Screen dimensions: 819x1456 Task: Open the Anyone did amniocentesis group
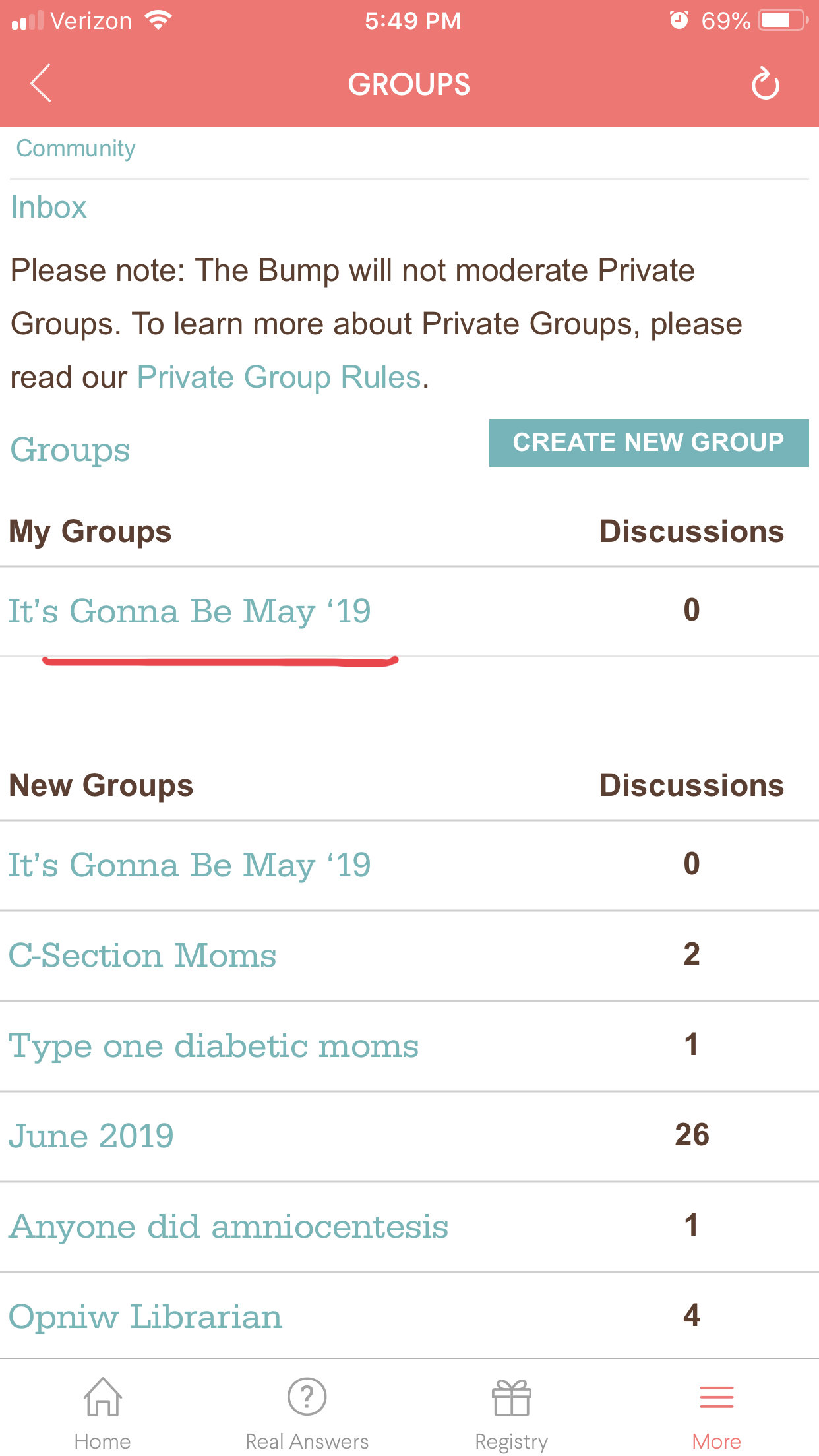[x=229, y=1227]
